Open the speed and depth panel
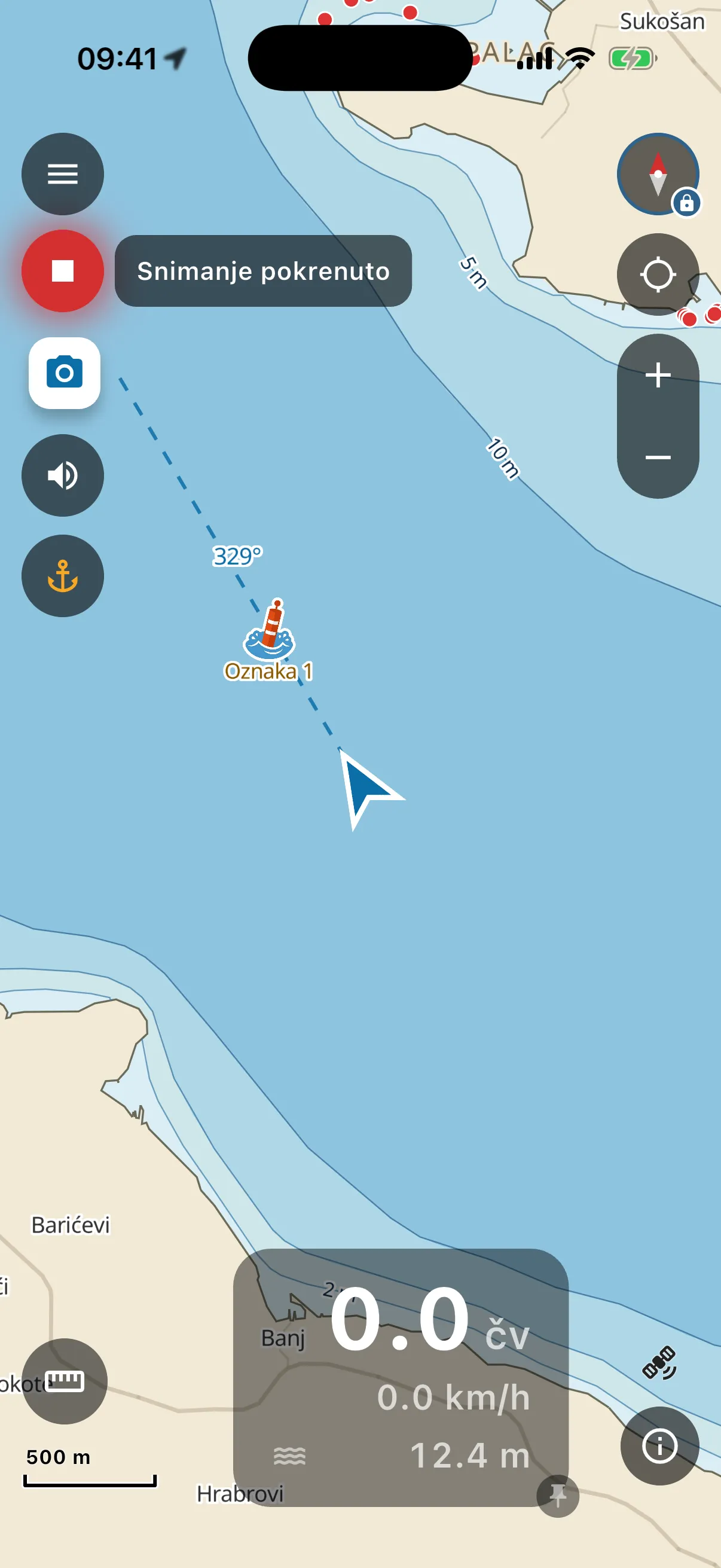 coord(401,1377)
